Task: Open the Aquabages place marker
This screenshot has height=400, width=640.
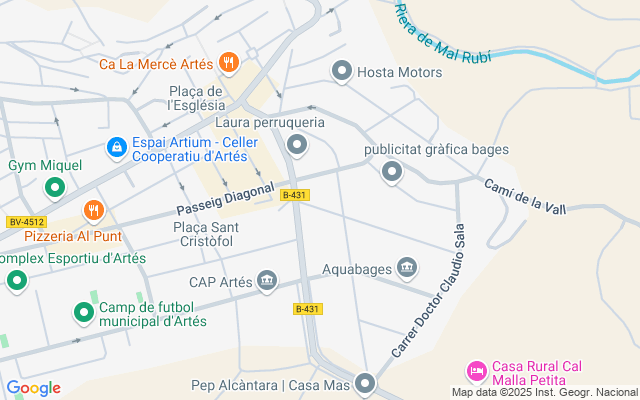Action: (x=407, y=268)
